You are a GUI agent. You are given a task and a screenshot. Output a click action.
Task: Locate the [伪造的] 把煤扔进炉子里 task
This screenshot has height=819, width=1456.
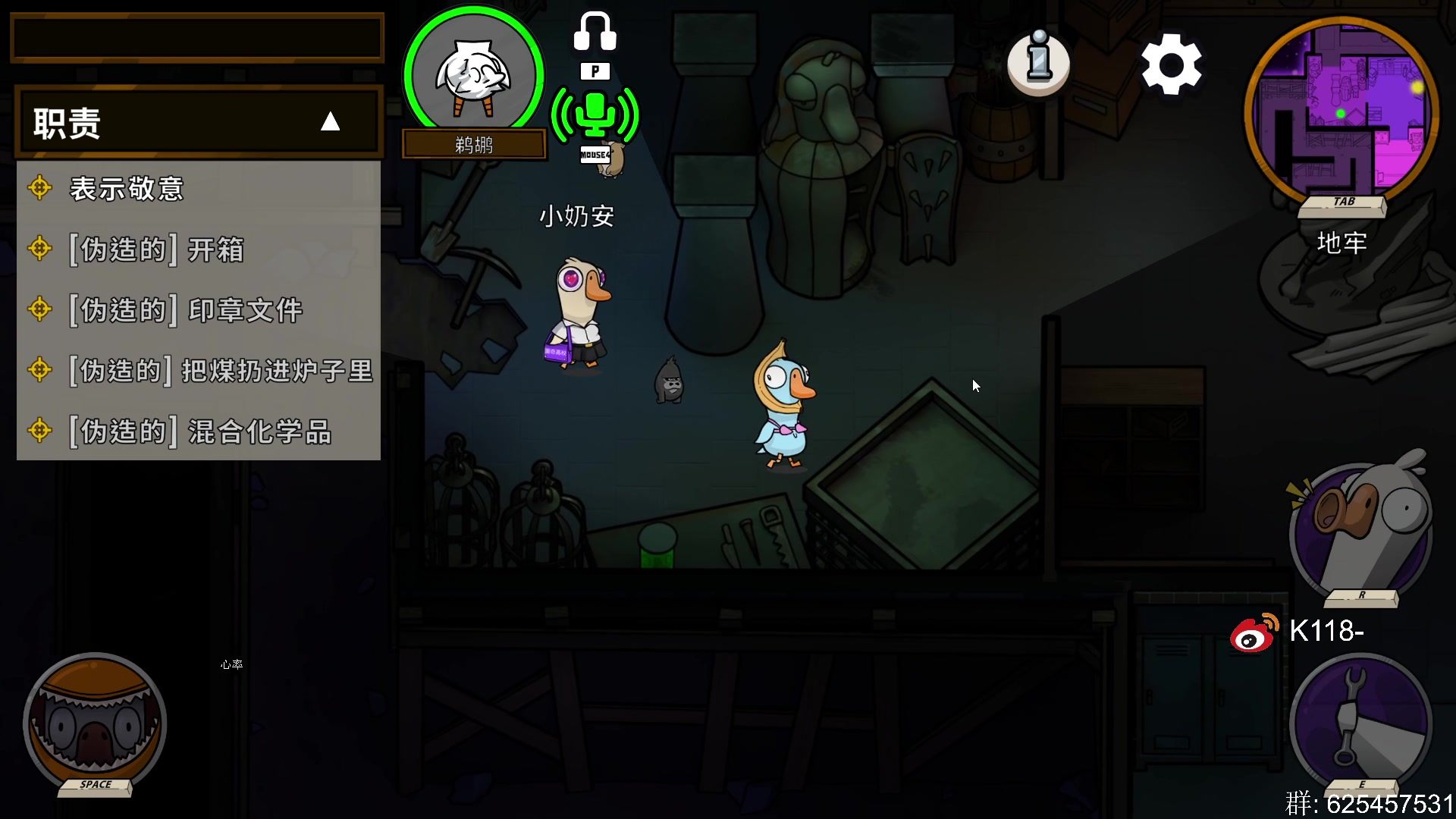(221, 370)
